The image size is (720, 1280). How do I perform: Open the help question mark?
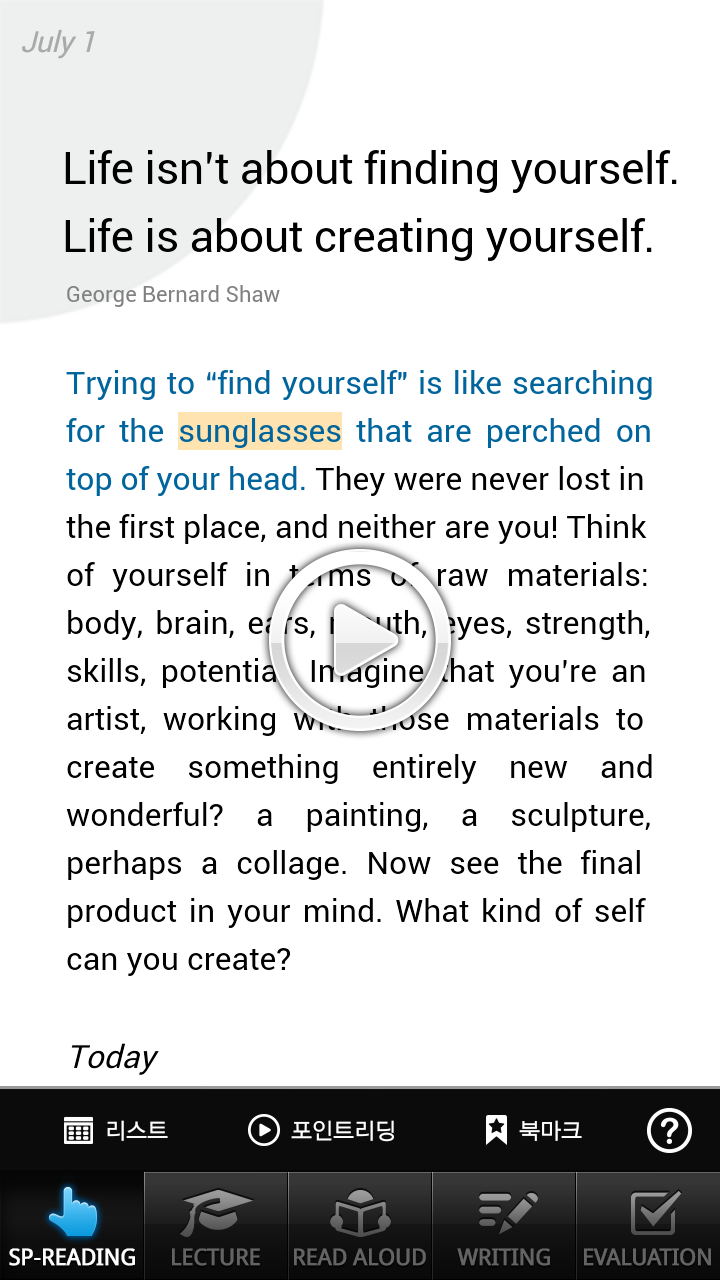pyautogui.click(x=669, y=1131)
